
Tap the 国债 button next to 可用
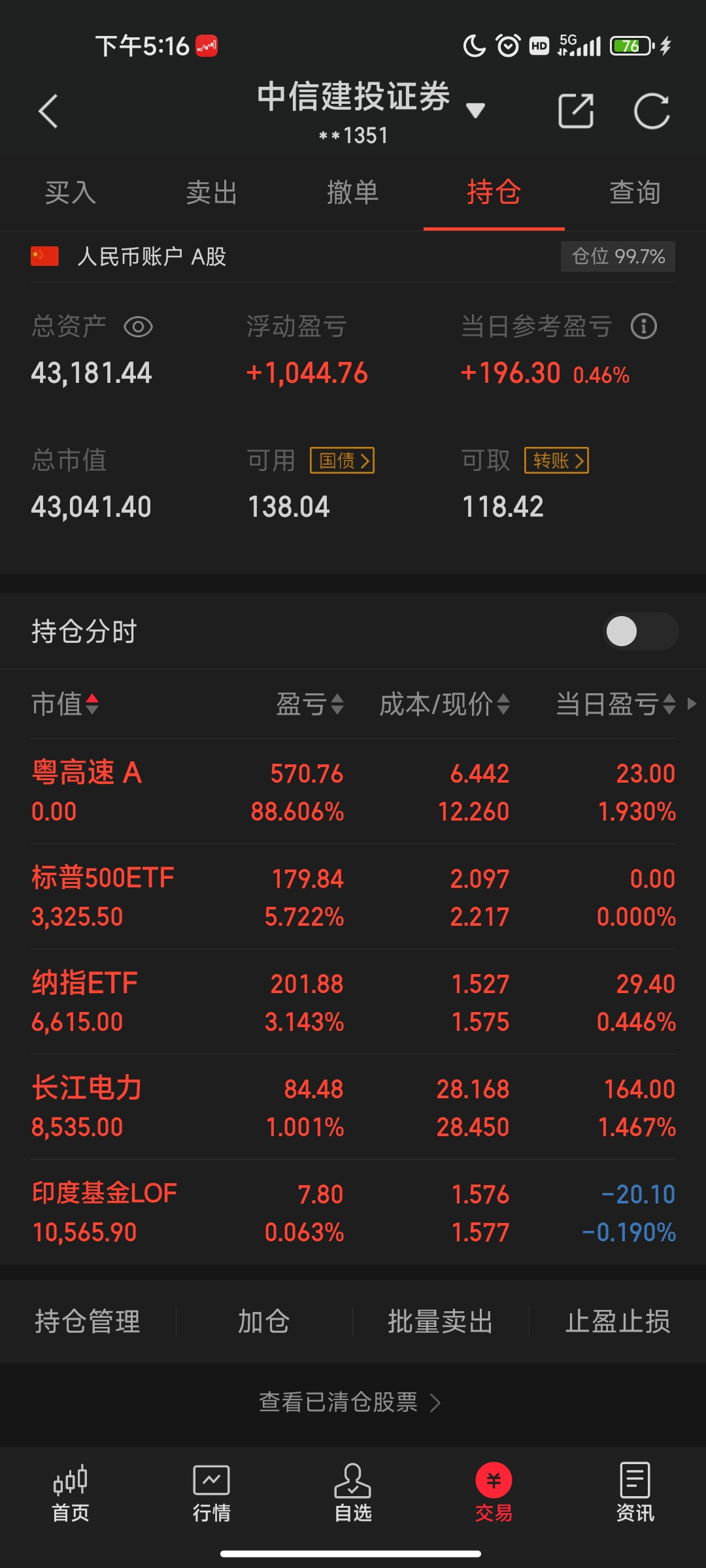pyautogui.click(x=342, y=461)
